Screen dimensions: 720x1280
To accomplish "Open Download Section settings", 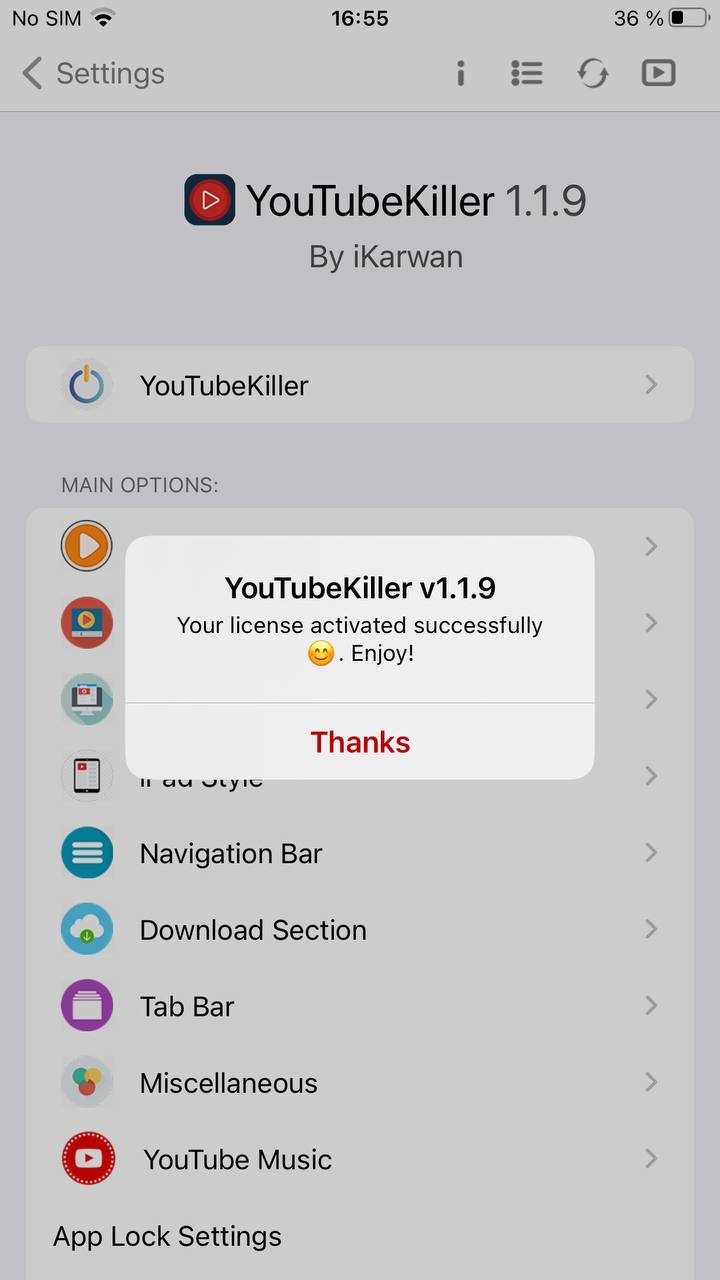I will click(360, 930).
